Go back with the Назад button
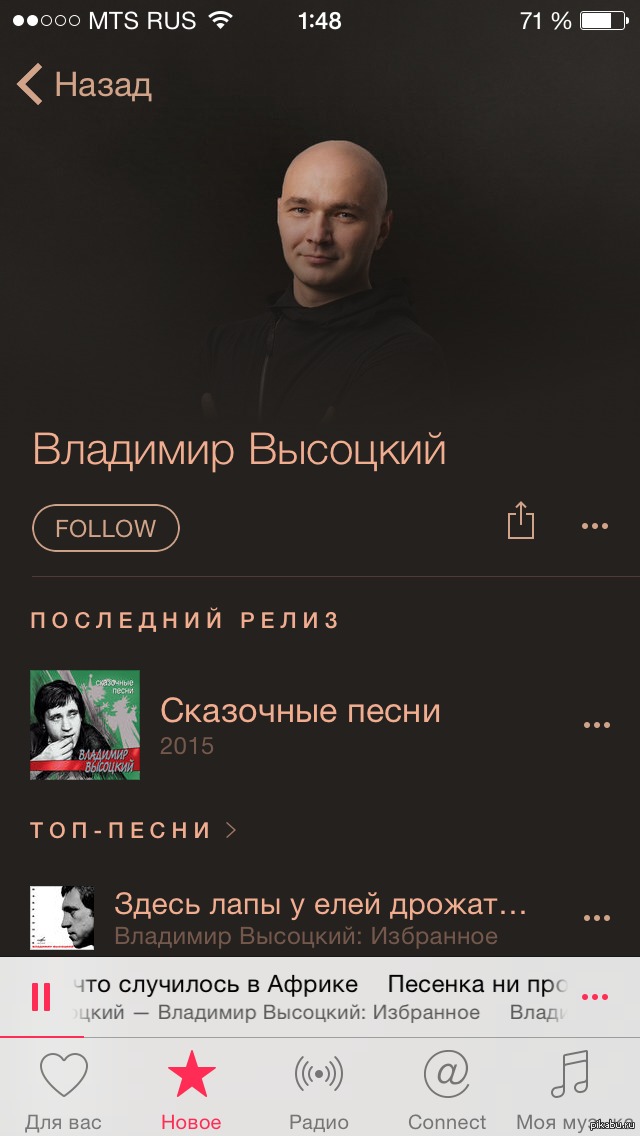Viewport: 640px width, 1136px height. point(84,85)
